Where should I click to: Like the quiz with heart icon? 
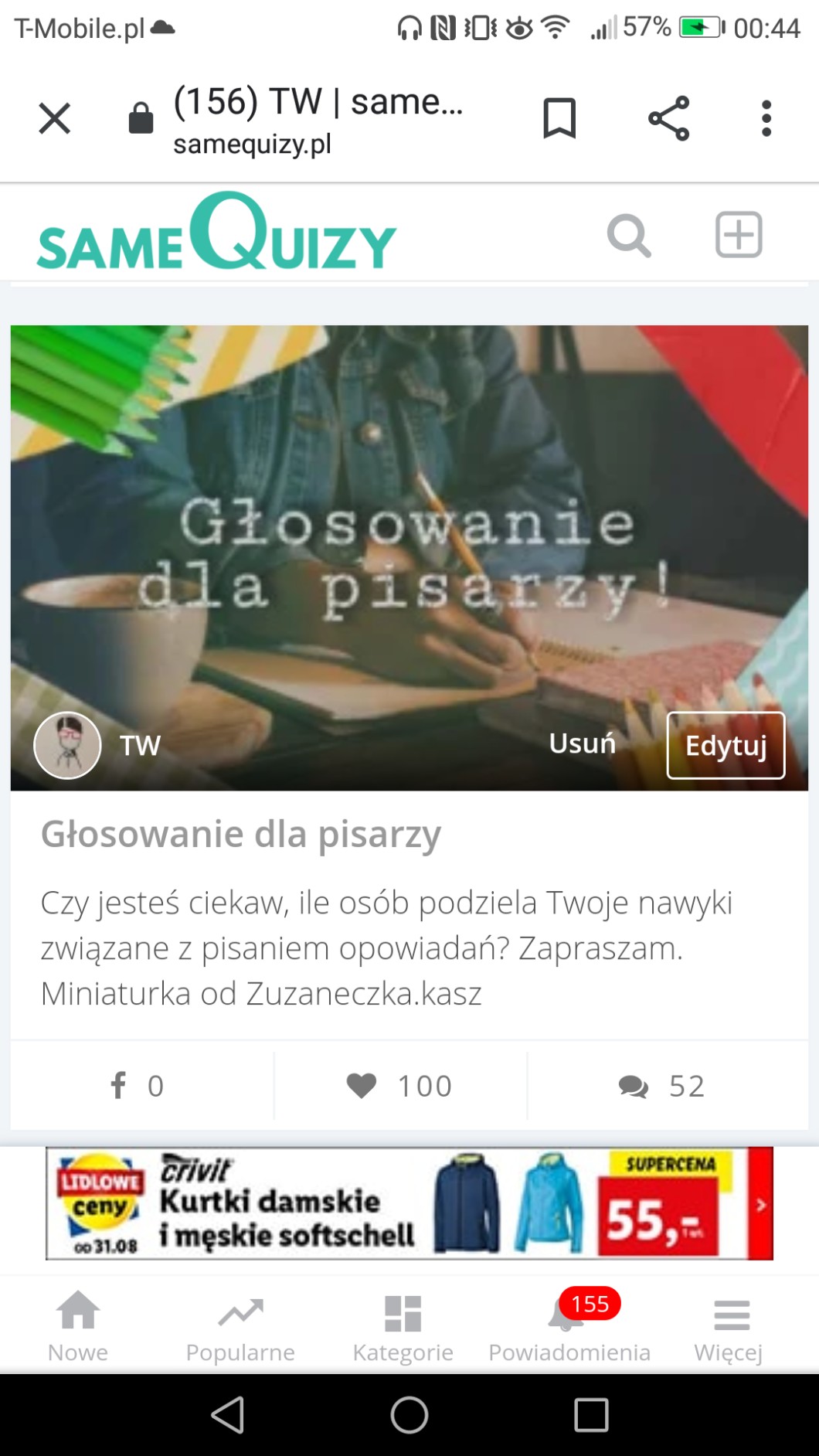point(399,1086)
